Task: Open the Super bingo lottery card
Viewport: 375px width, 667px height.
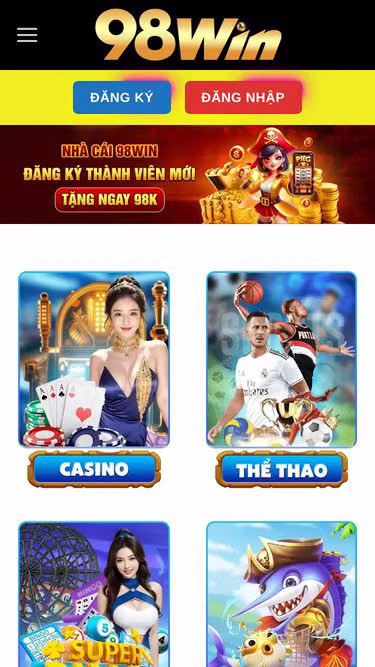Action: 94,594
